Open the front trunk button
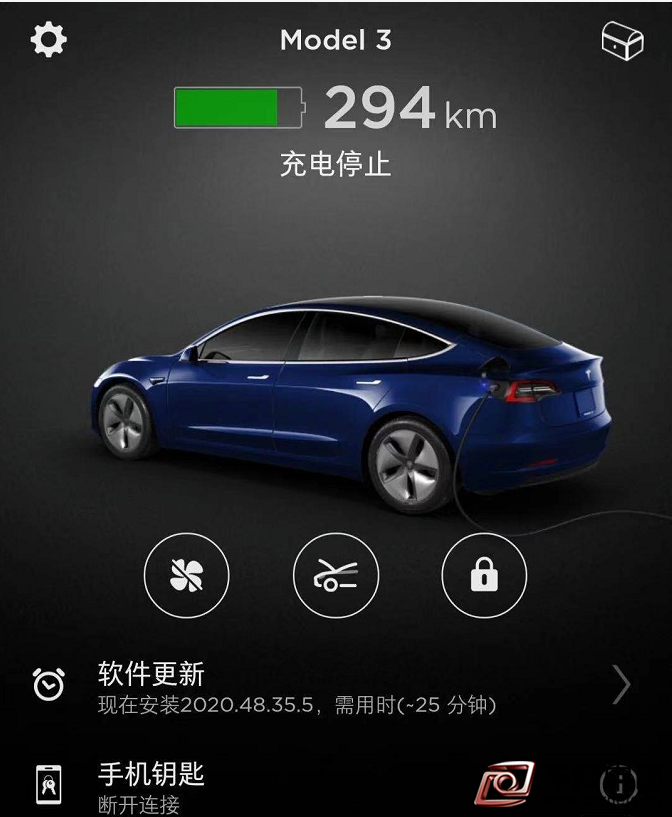 [x=335, y=576]
